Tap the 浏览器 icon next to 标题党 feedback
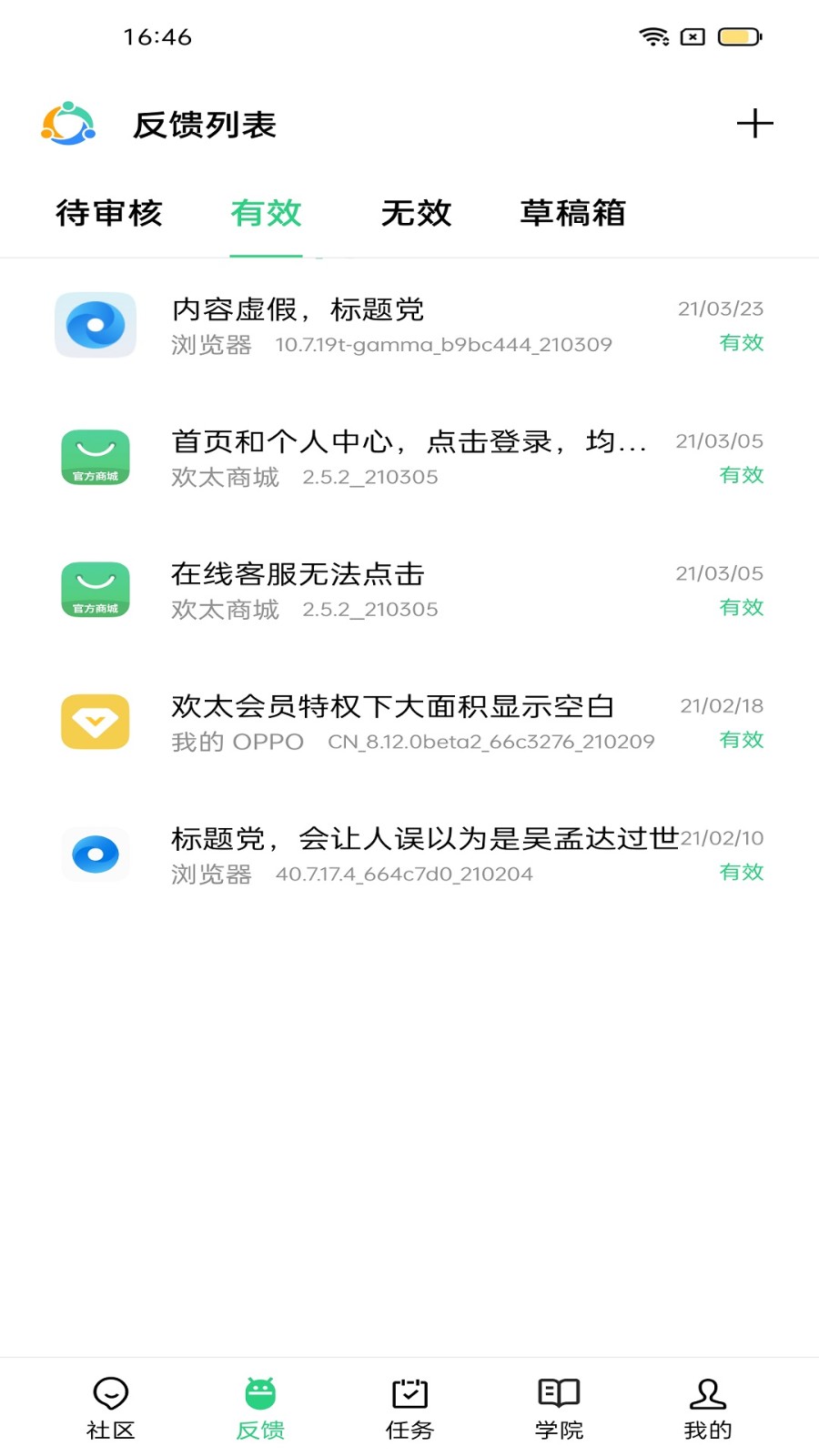819x1456 pixels. tap(95, 854)
